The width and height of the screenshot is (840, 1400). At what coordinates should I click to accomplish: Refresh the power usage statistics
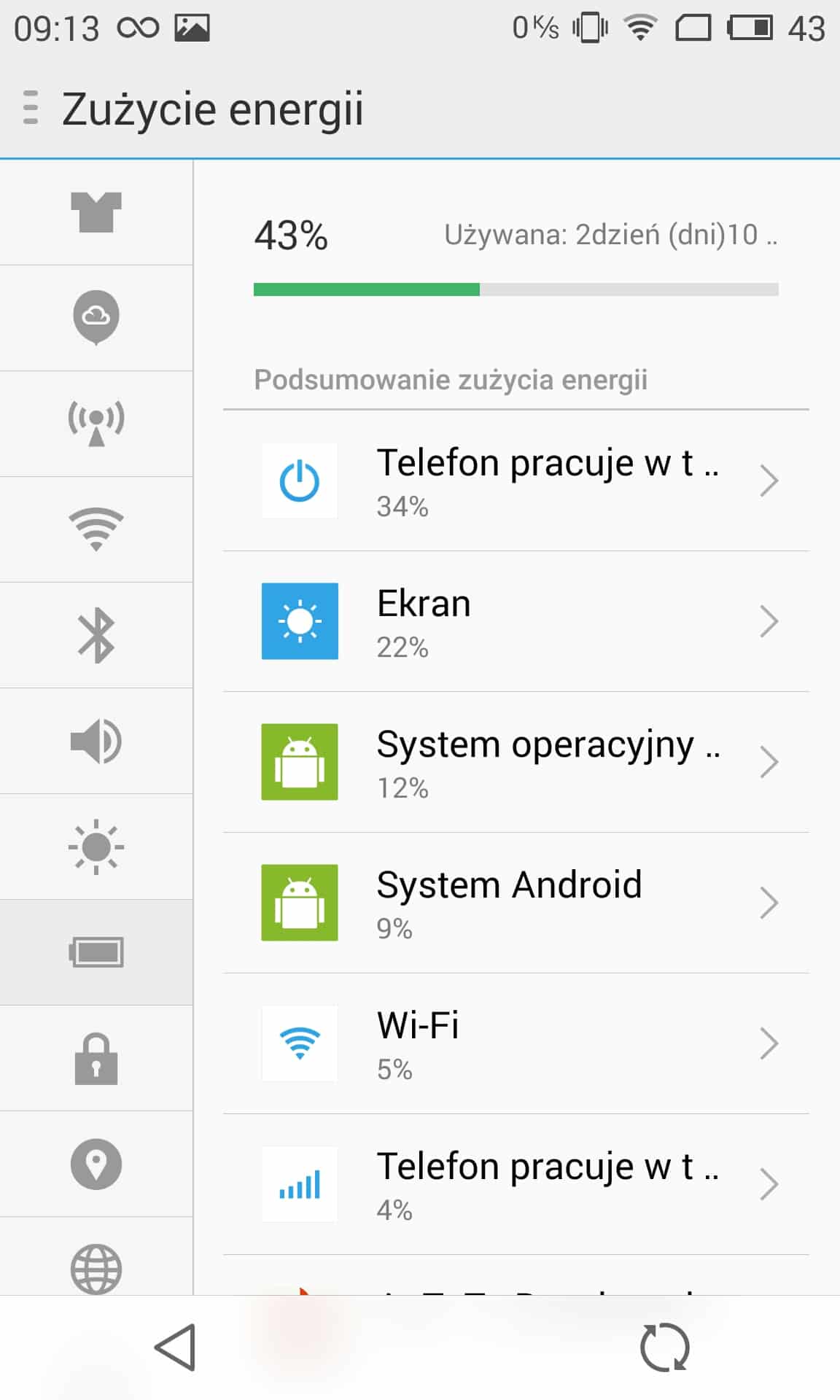[x=664, y=1347]
